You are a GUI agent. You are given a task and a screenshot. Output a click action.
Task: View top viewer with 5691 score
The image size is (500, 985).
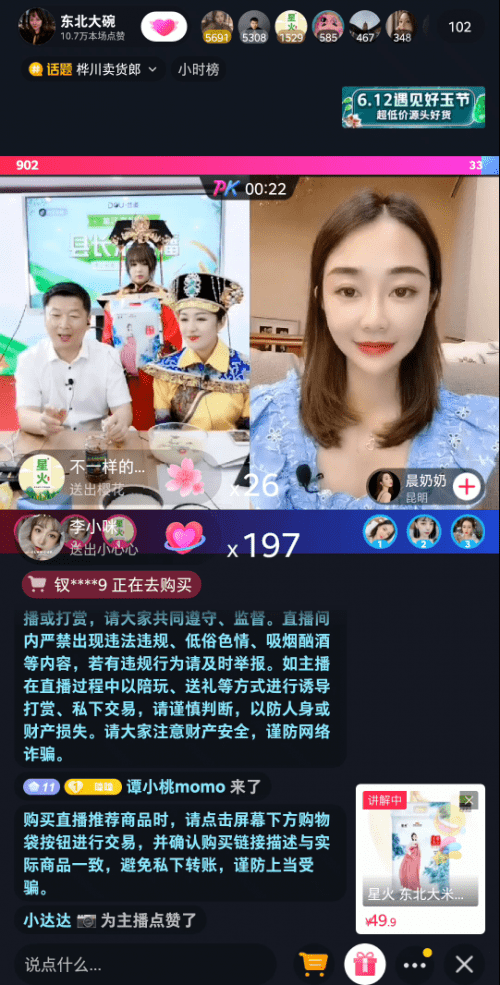tap(217, 26)
